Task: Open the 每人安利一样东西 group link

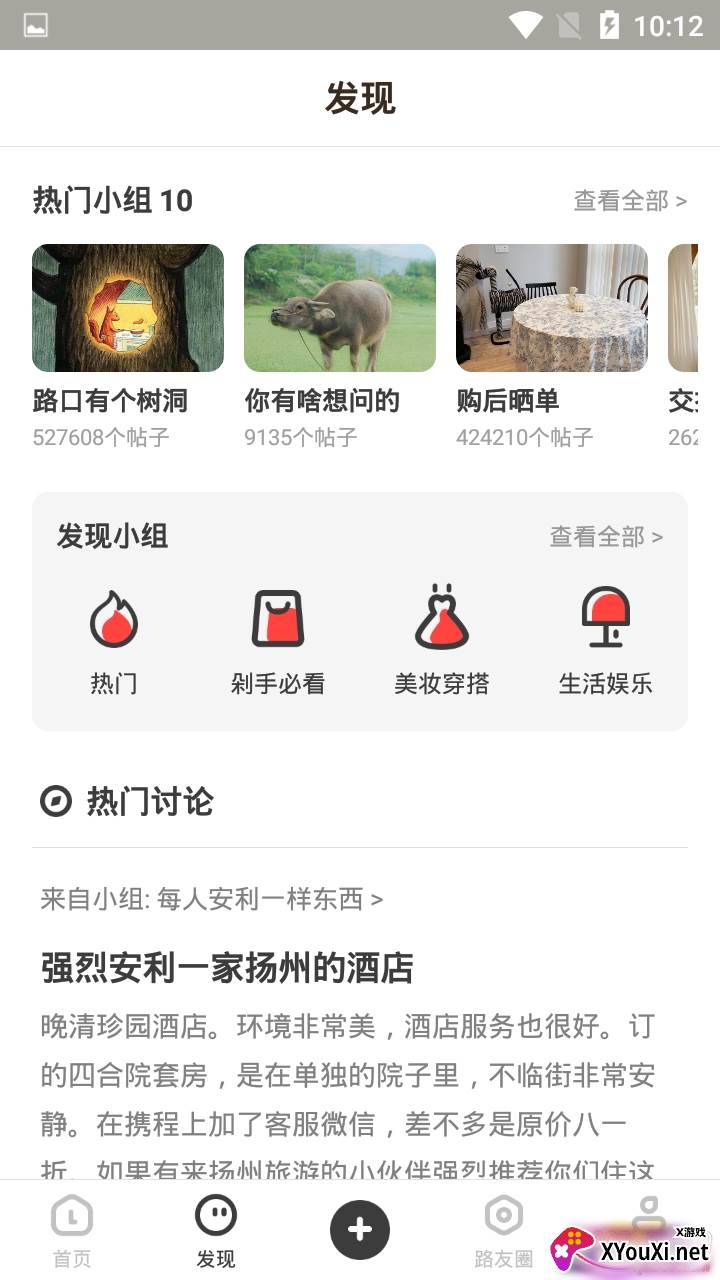Action: [x=212, y=899]
